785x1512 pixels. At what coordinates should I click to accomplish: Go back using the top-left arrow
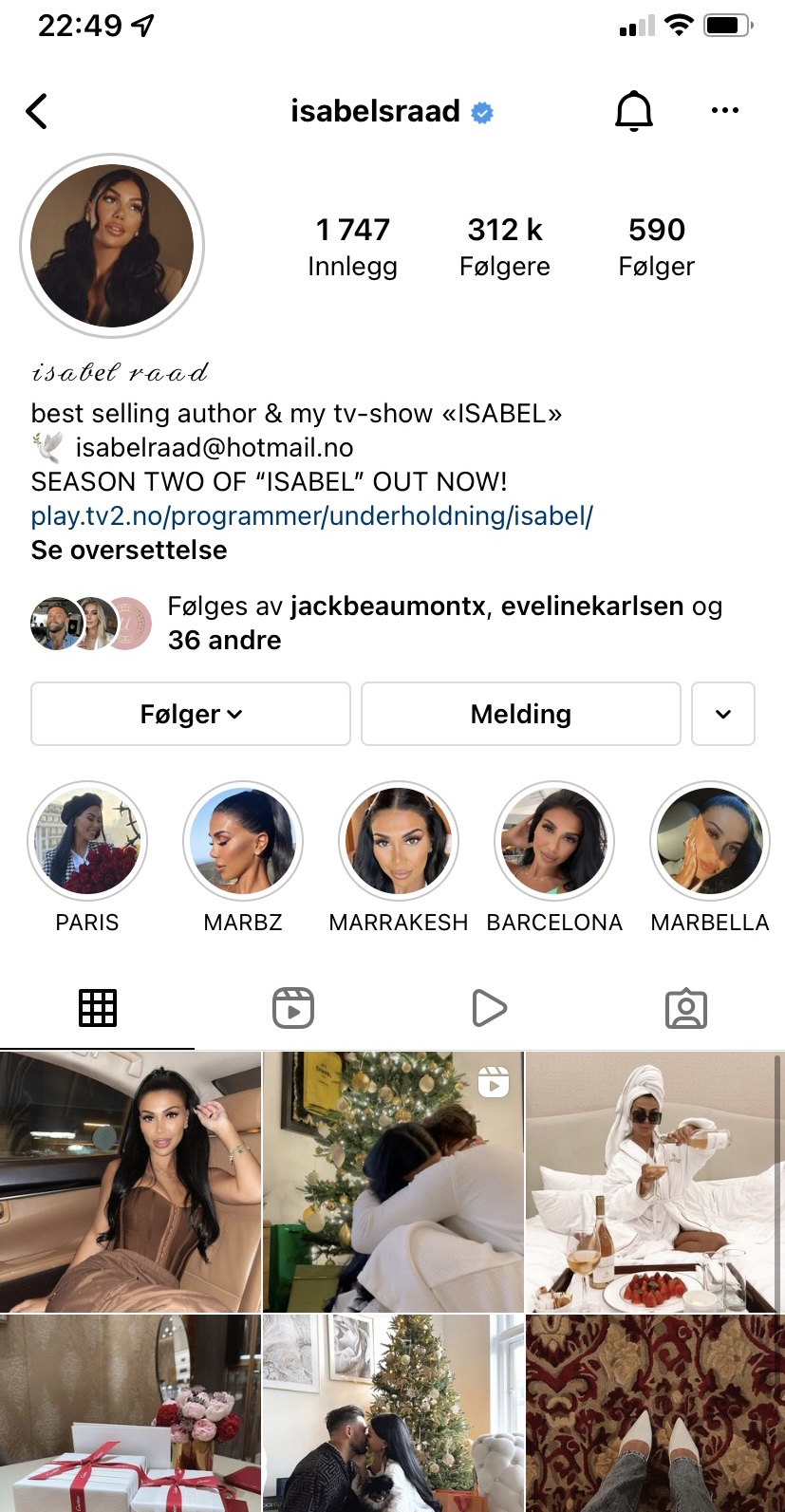pyautogui.click(x=37, y=112)
